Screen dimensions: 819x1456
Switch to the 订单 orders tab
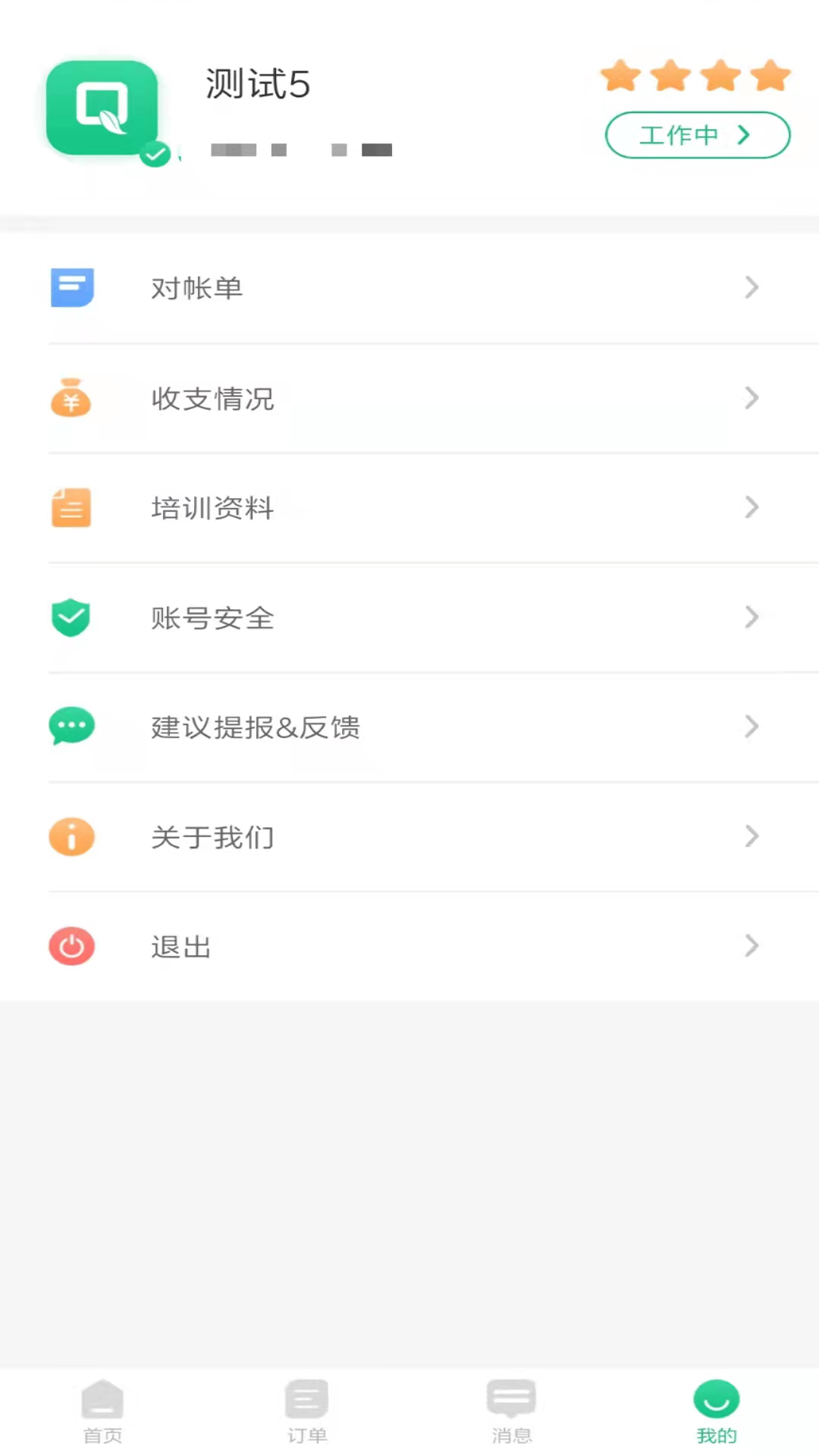tap(307, 1410)
